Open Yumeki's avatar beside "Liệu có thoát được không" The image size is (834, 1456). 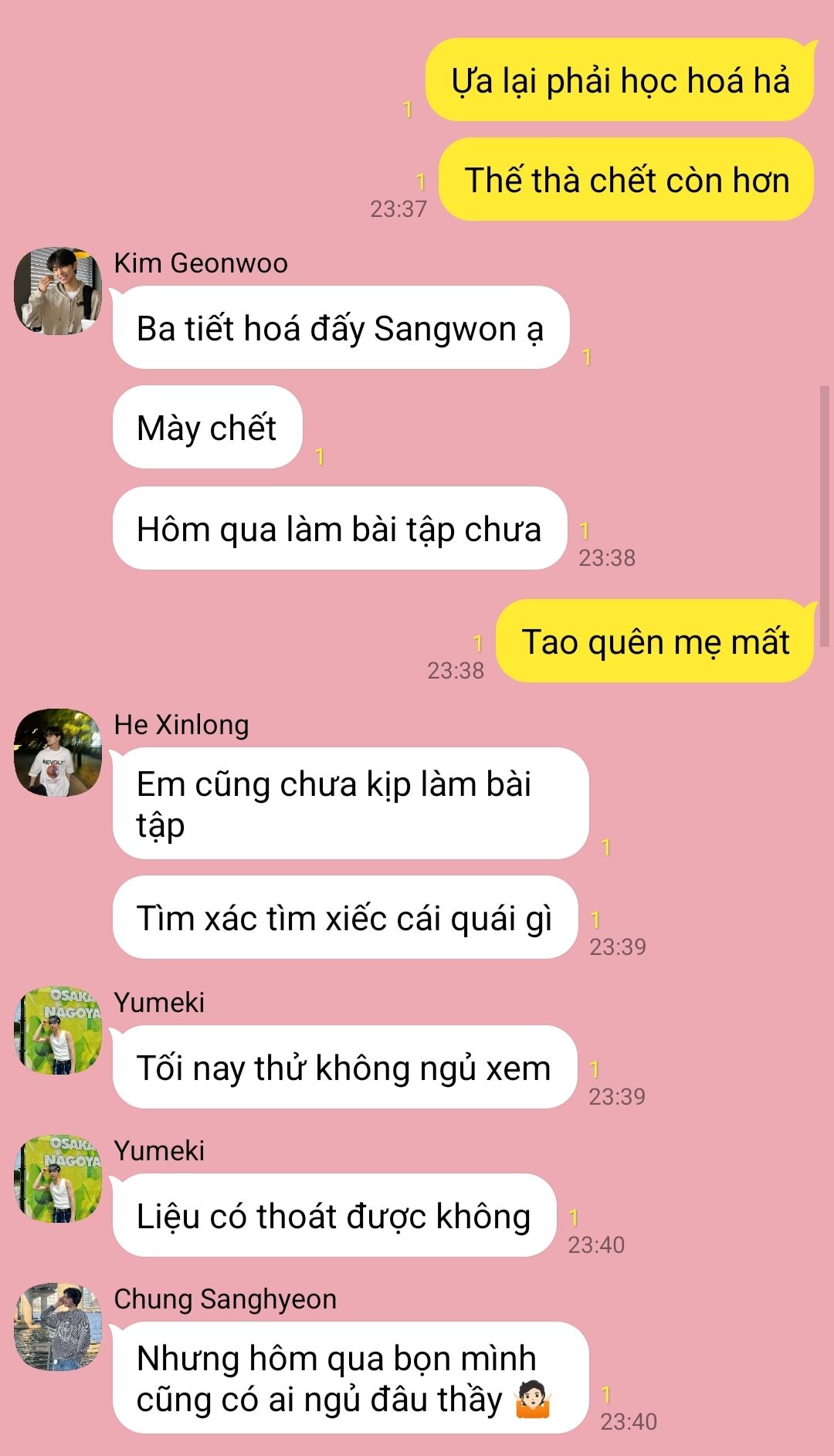point(58,1179)
